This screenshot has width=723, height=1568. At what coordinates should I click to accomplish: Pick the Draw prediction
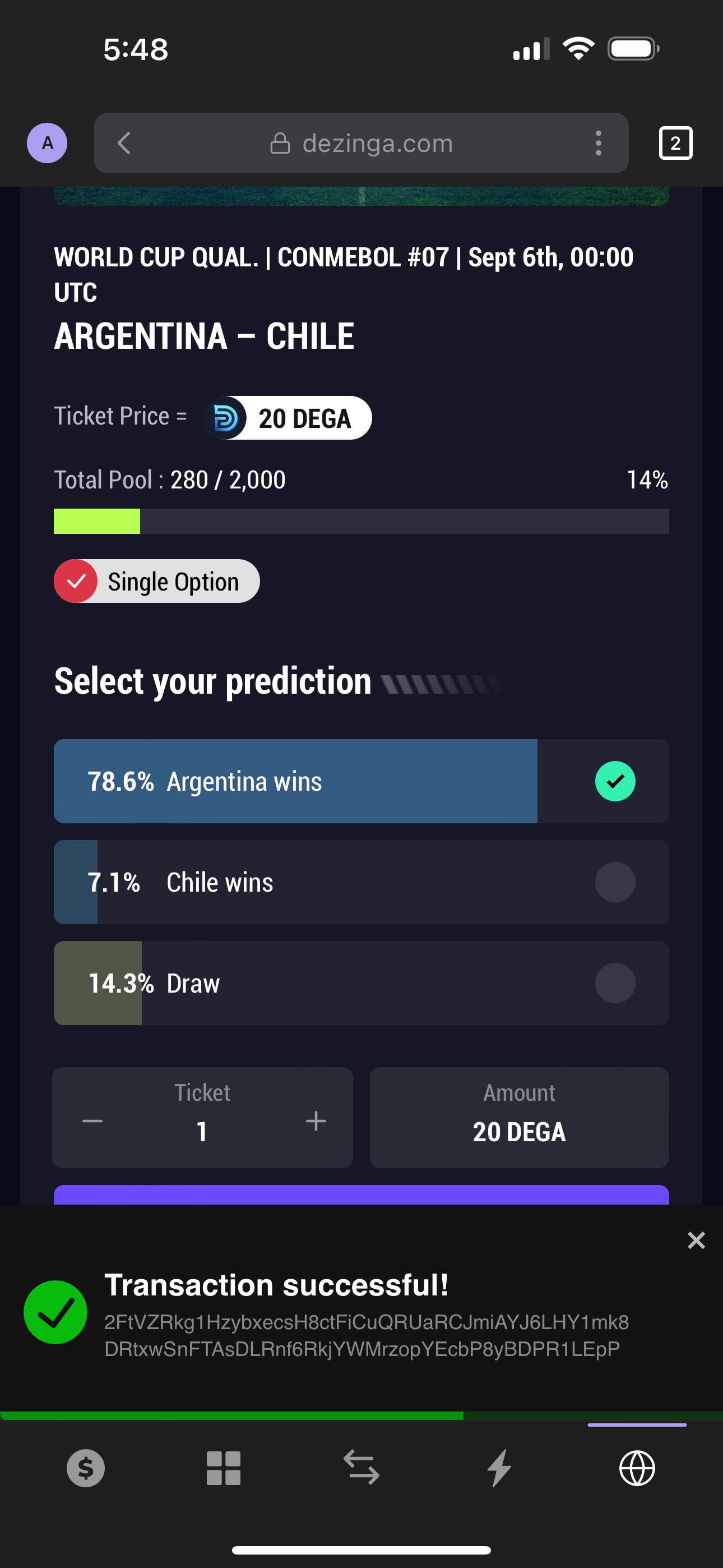[361, 983]
